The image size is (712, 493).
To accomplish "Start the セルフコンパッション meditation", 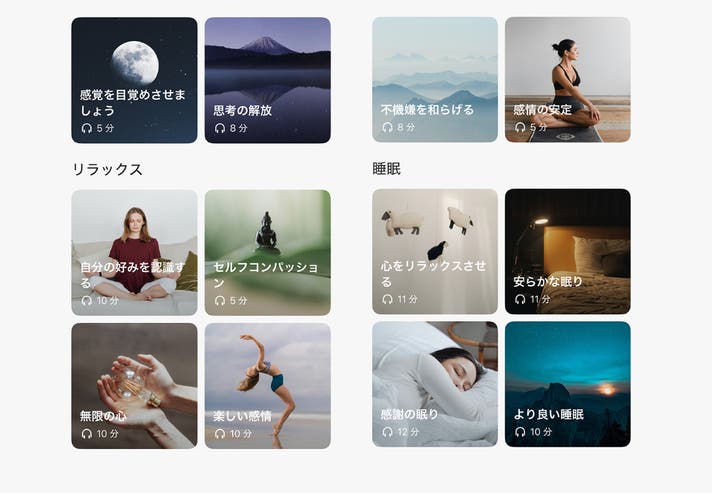I will pos(267,252).
